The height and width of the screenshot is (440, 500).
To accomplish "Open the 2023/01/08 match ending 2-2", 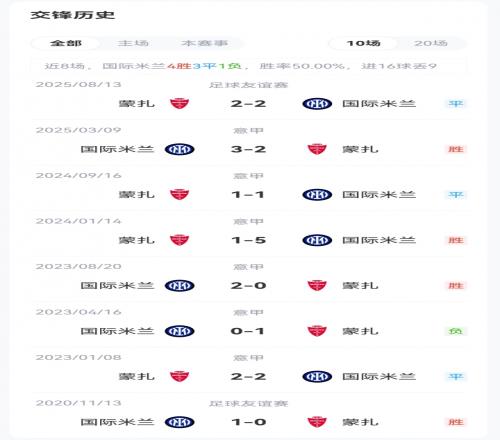I will point(250,370).
